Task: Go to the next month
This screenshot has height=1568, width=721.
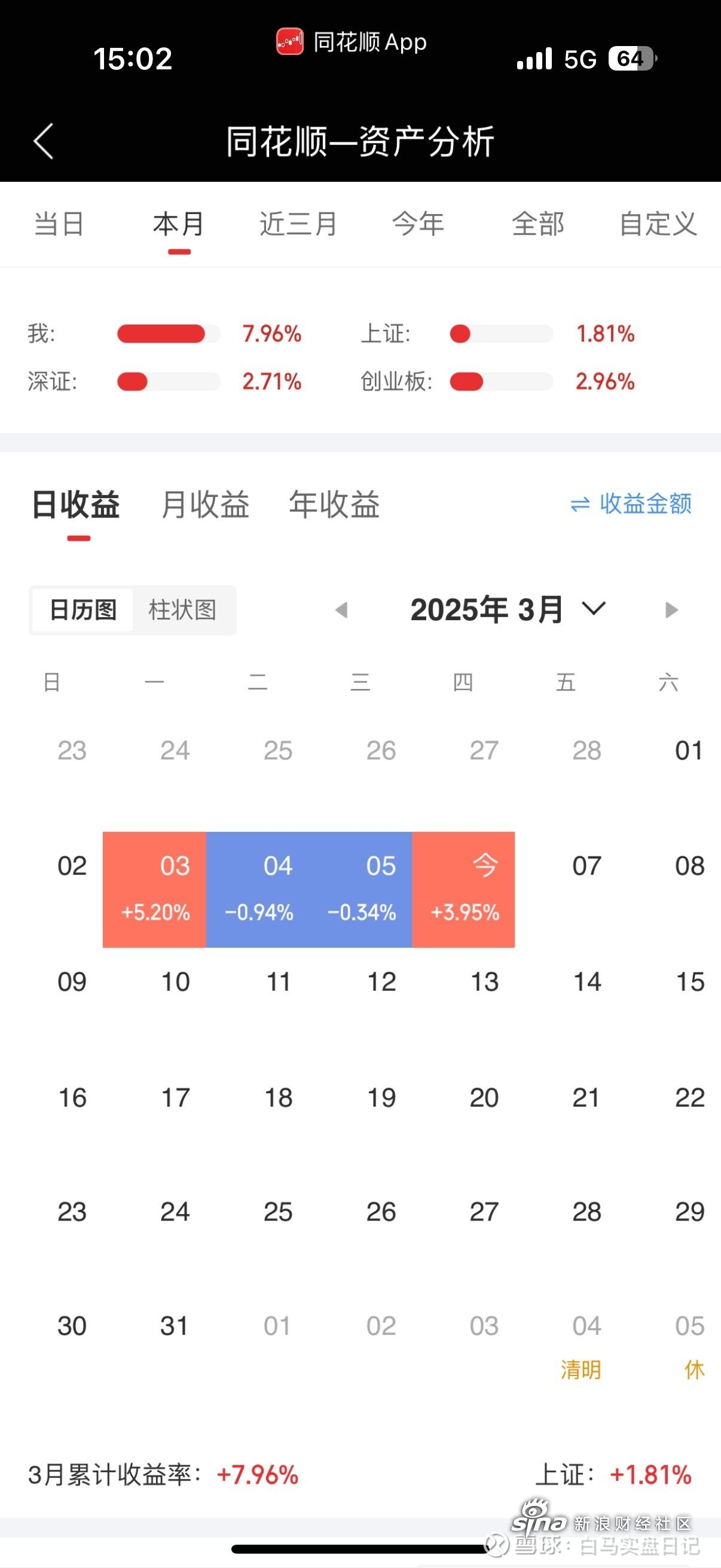Action: click(x=672, y=610)
